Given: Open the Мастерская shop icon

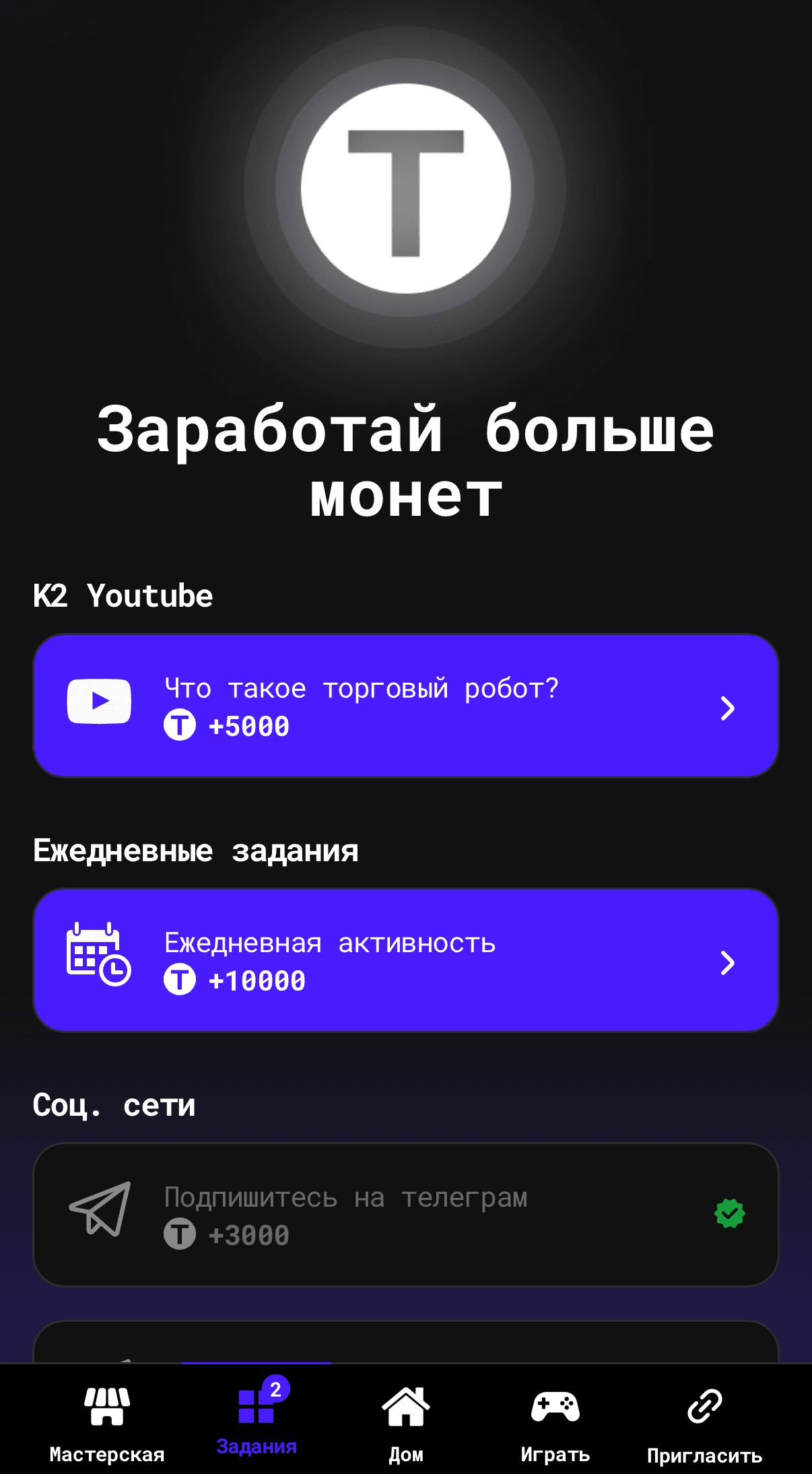Looking at the screenshot, I should [106, 1405].
